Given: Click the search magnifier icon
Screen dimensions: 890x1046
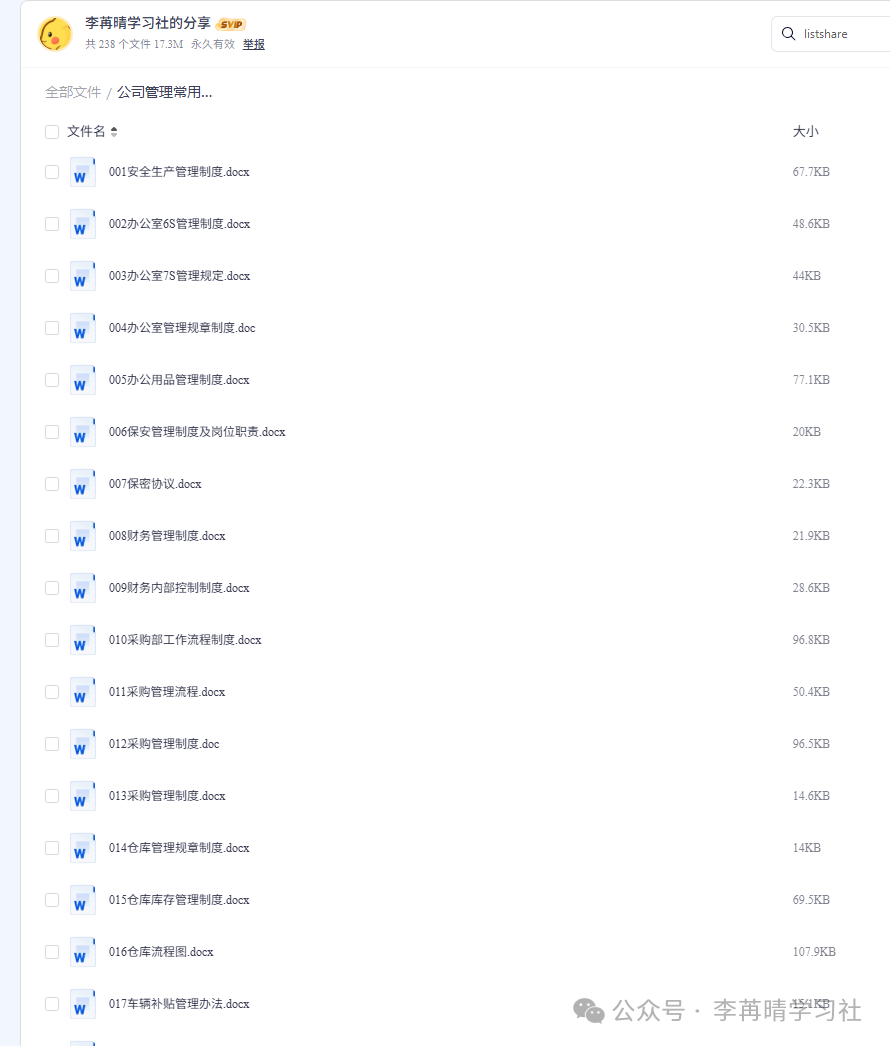Looking at the screenshot, I should [789, 33].
